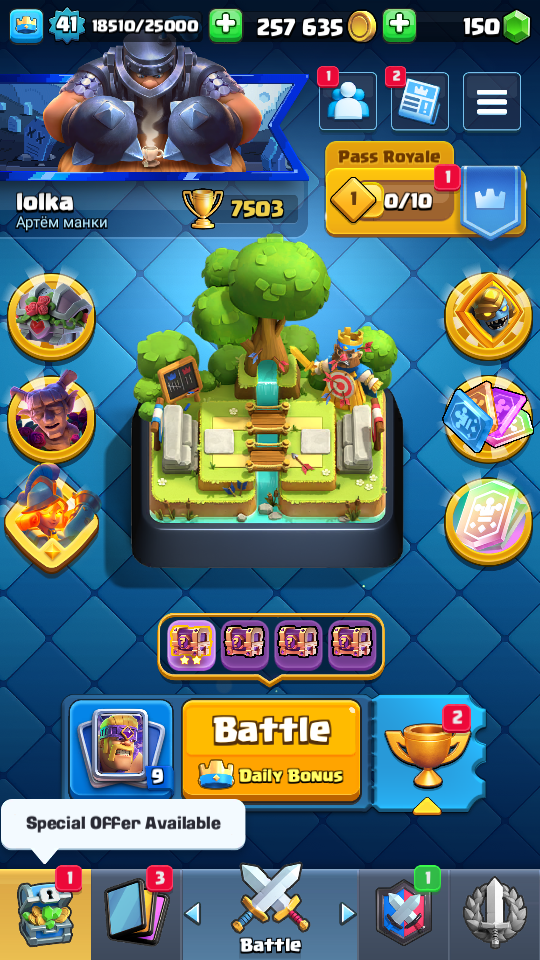Image resolution: width=540 pixels, height=960 pixels.
Task: Open the hamburger menu
Action: pos(492,101)
